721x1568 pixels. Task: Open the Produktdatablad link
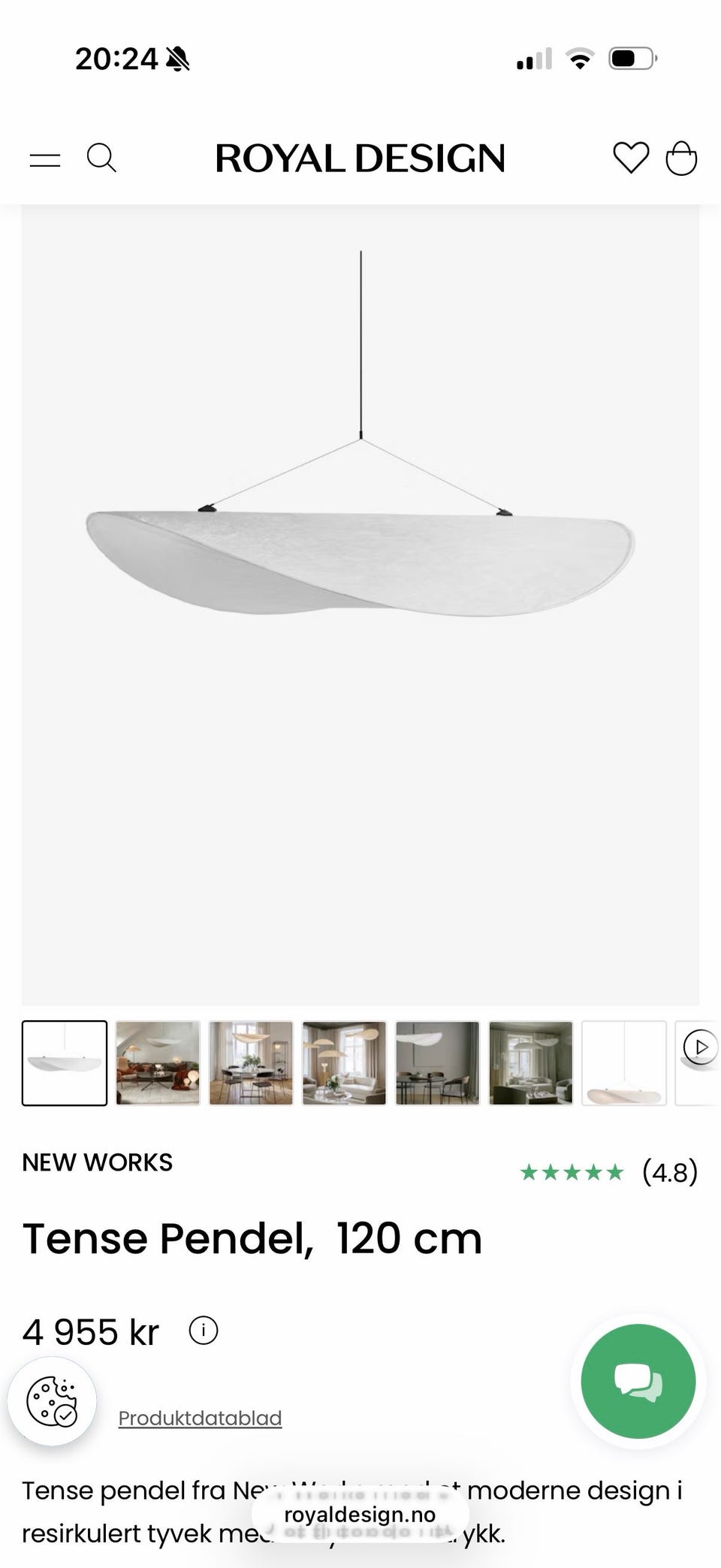coord(200,1418)
